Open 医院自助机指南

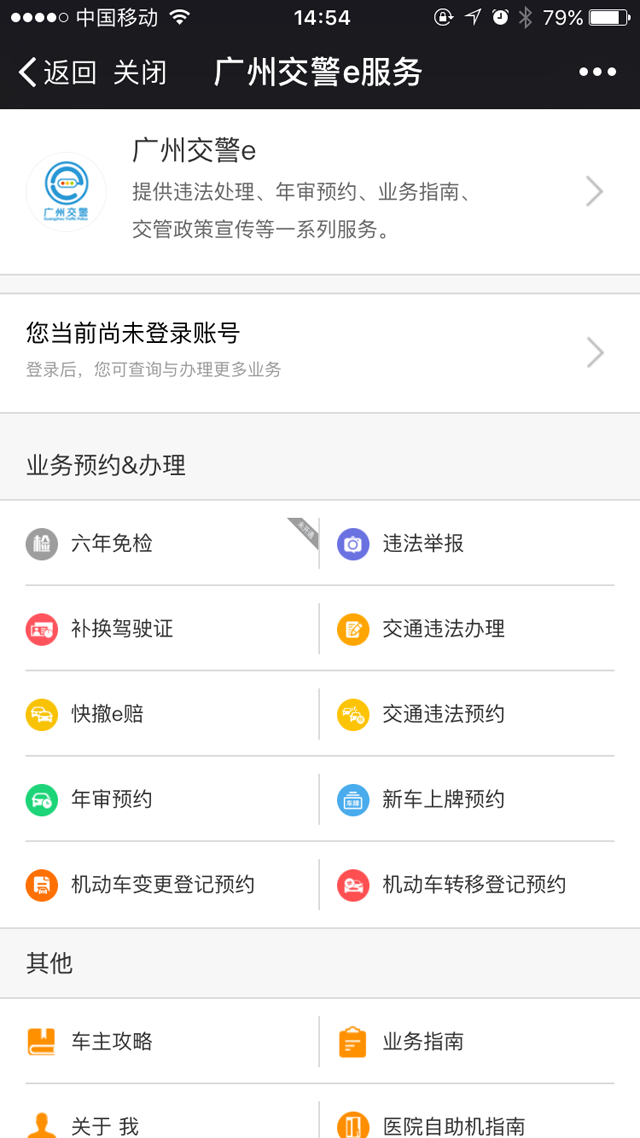click(453, 1126)
